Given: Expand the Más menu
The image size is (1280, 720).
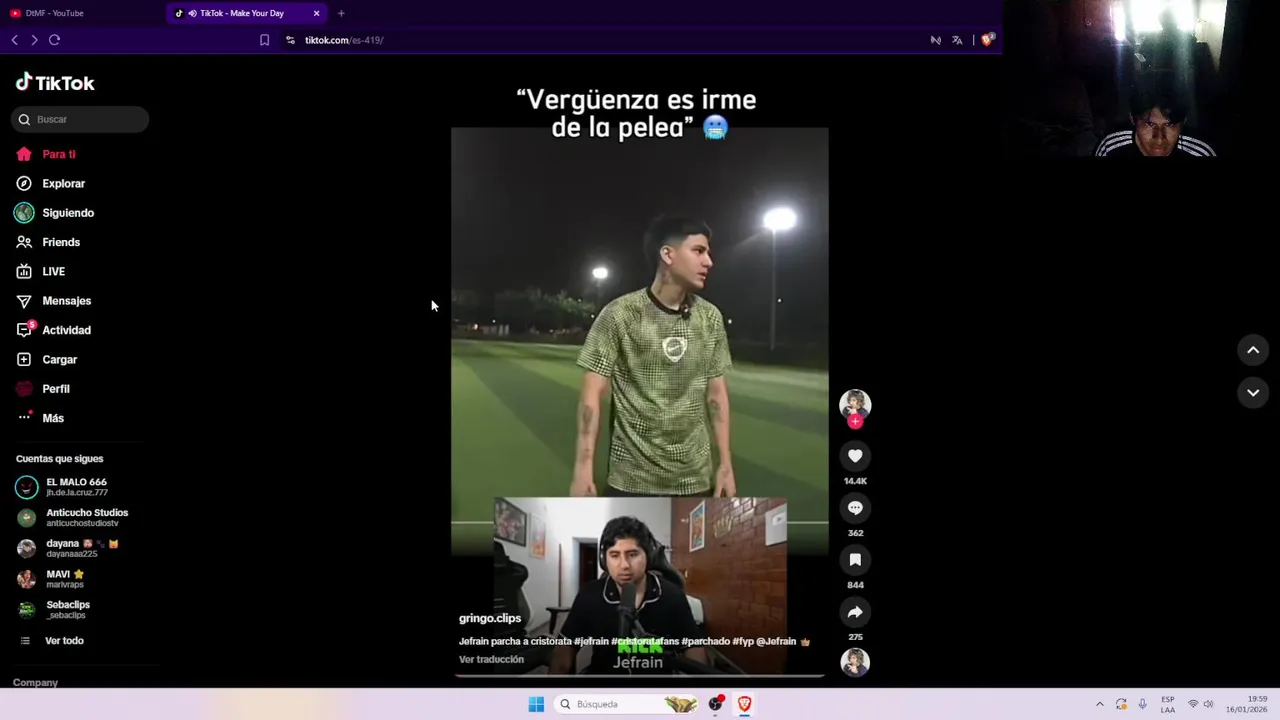Looking at the screenshot, I should point(52,418).
